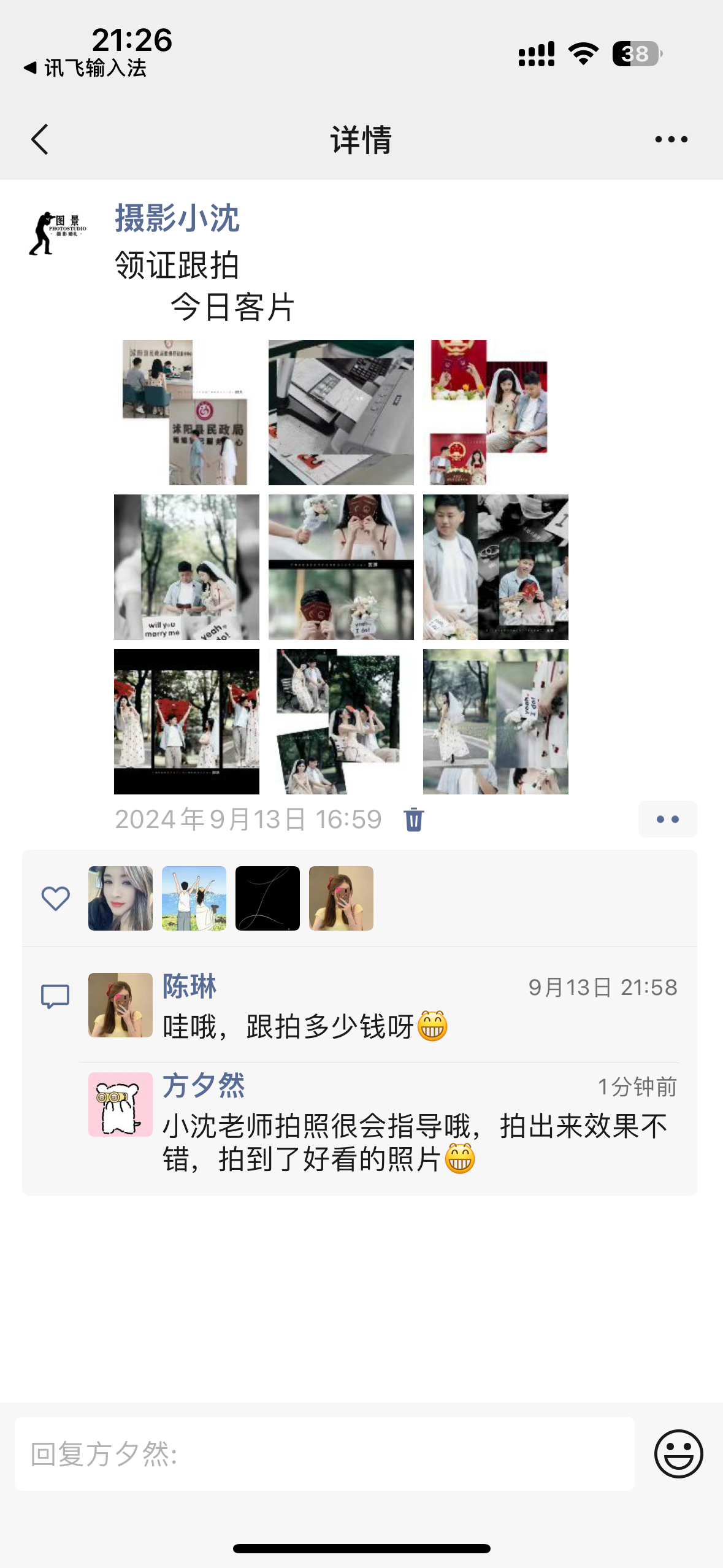Delete this post using the trash icon
Image resolution: width=723 pixels, height=1568 pixels.
(414, 820)
